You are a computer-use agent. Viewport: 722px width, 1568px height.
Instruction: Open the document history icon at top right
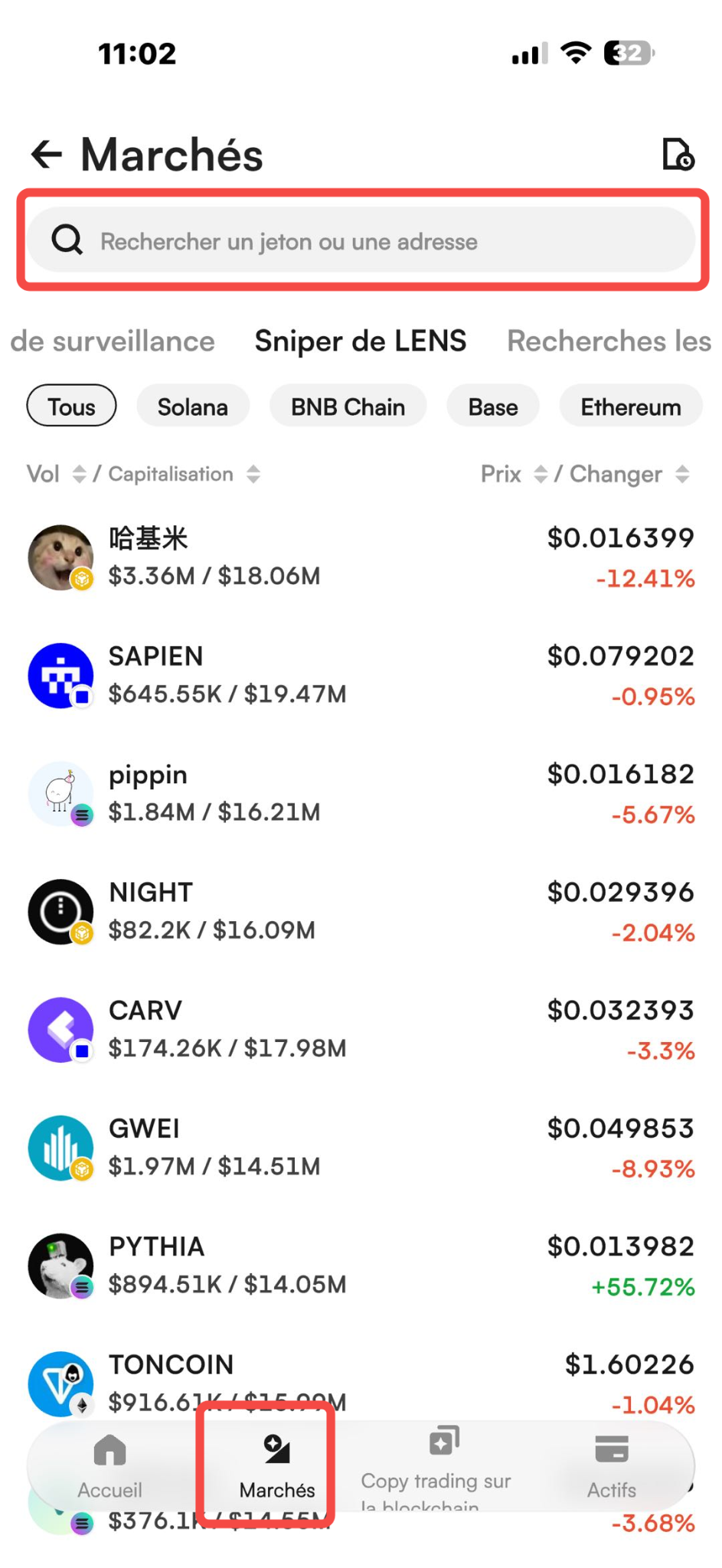tap(677, 154)
